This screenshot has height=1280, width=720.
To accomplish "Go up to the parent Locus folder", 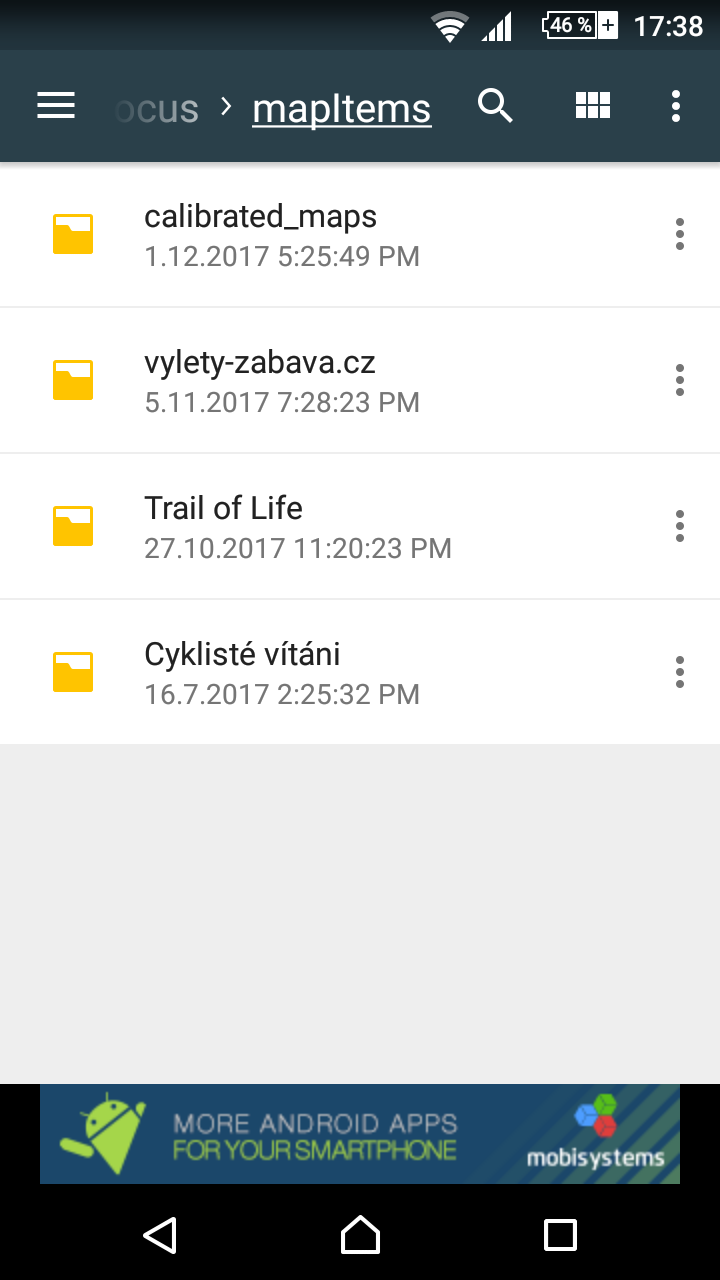I will (158, 108).
